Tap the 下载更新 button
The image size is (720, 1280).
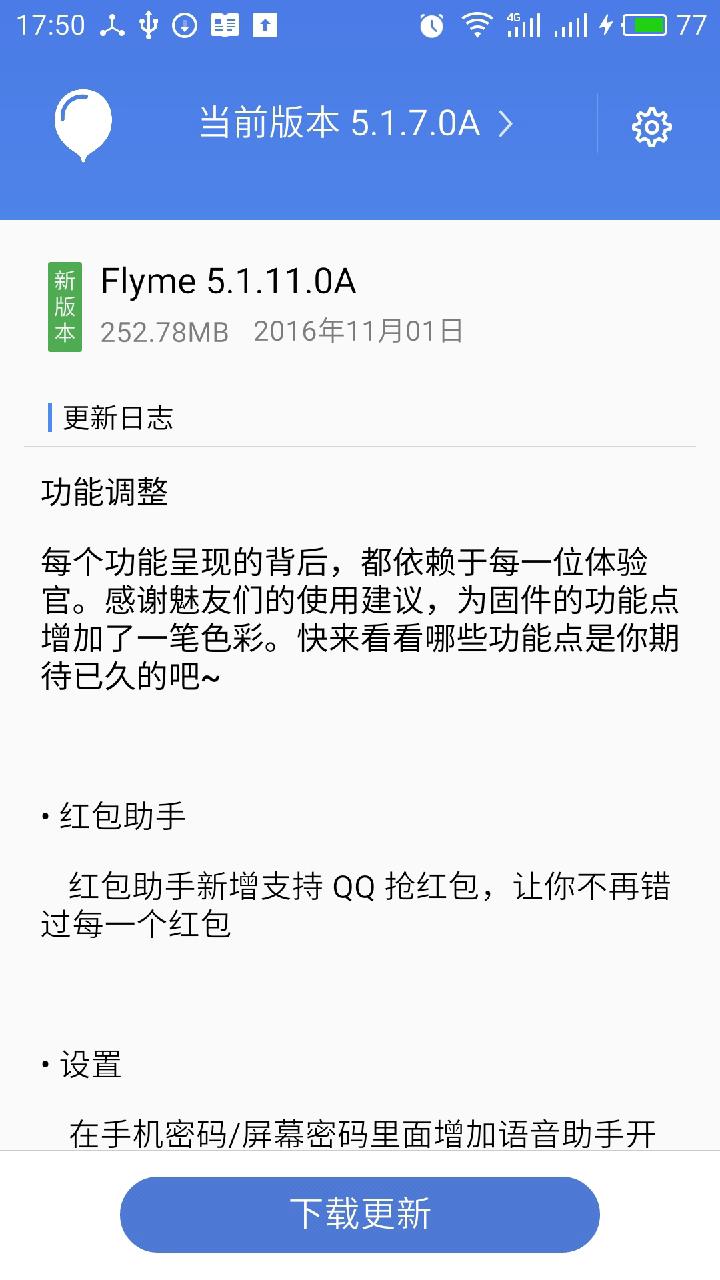click(x=360, y=1213)
